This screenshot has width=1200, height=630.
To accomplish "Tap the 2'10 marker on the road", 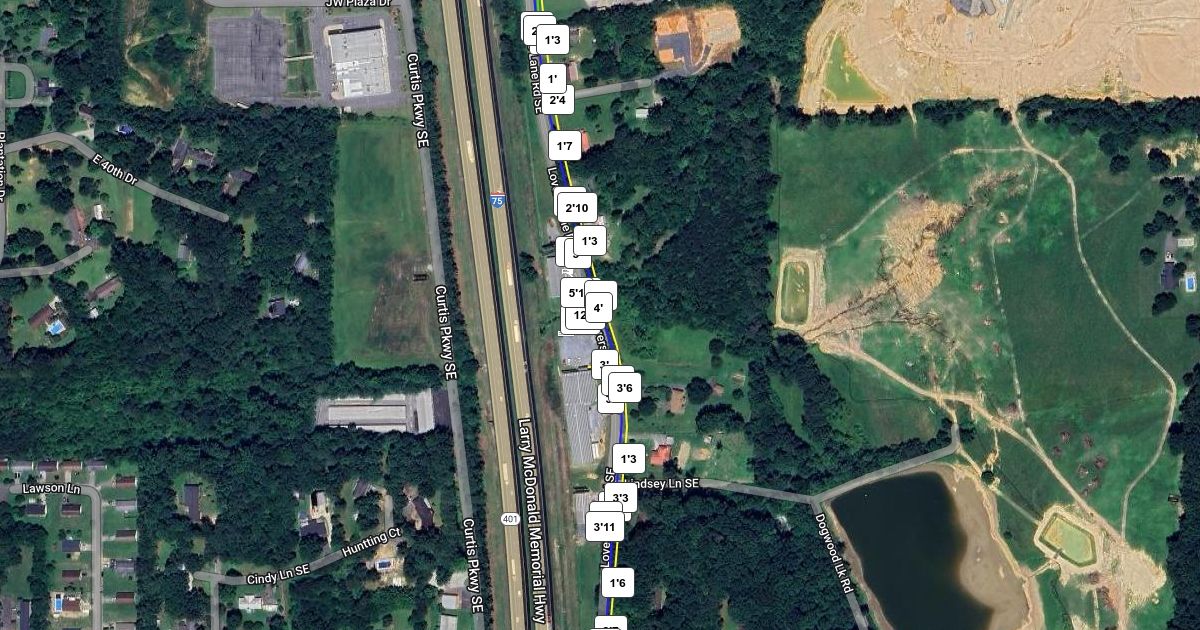I will 576,209.
